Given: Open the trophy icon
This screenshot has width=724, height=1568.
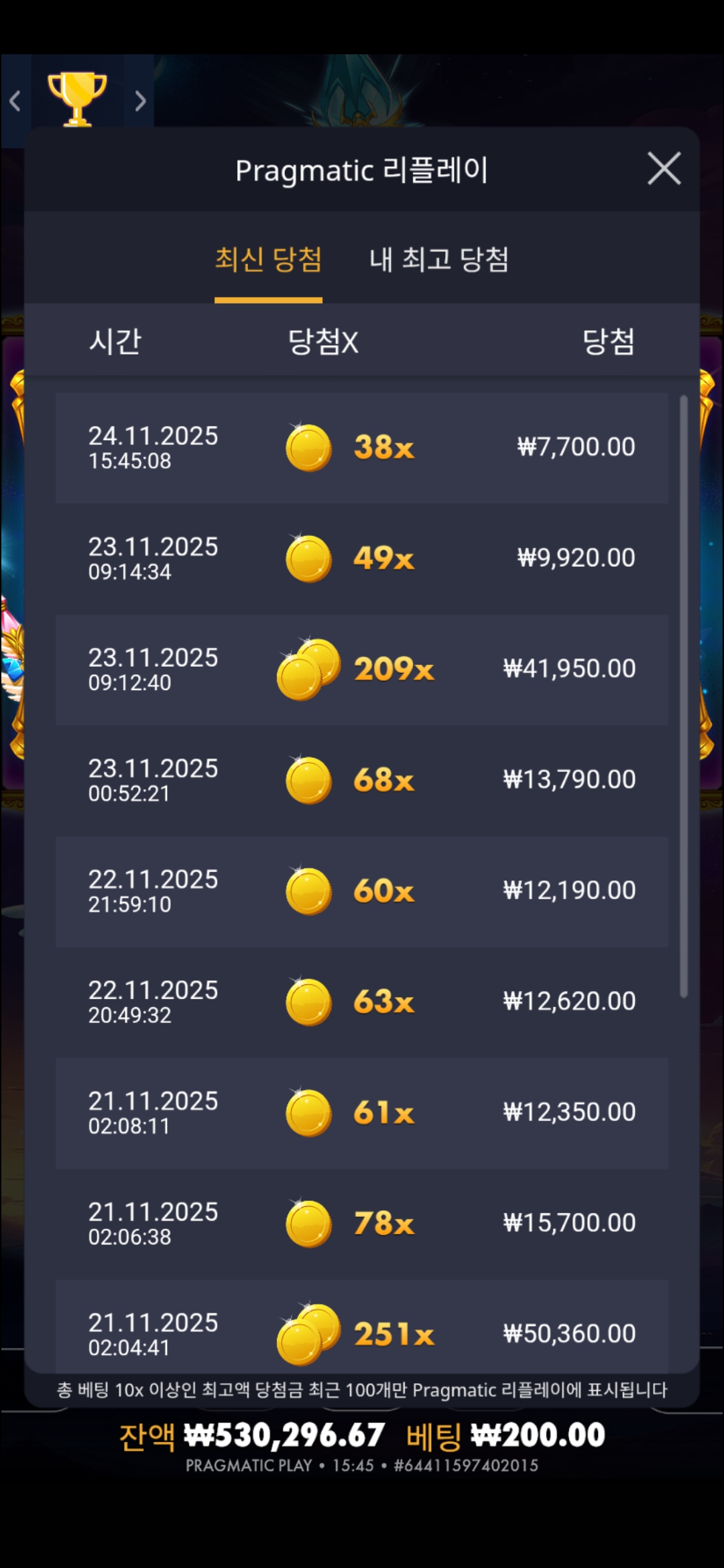Looking at the screenshot, I should point(77,99).
